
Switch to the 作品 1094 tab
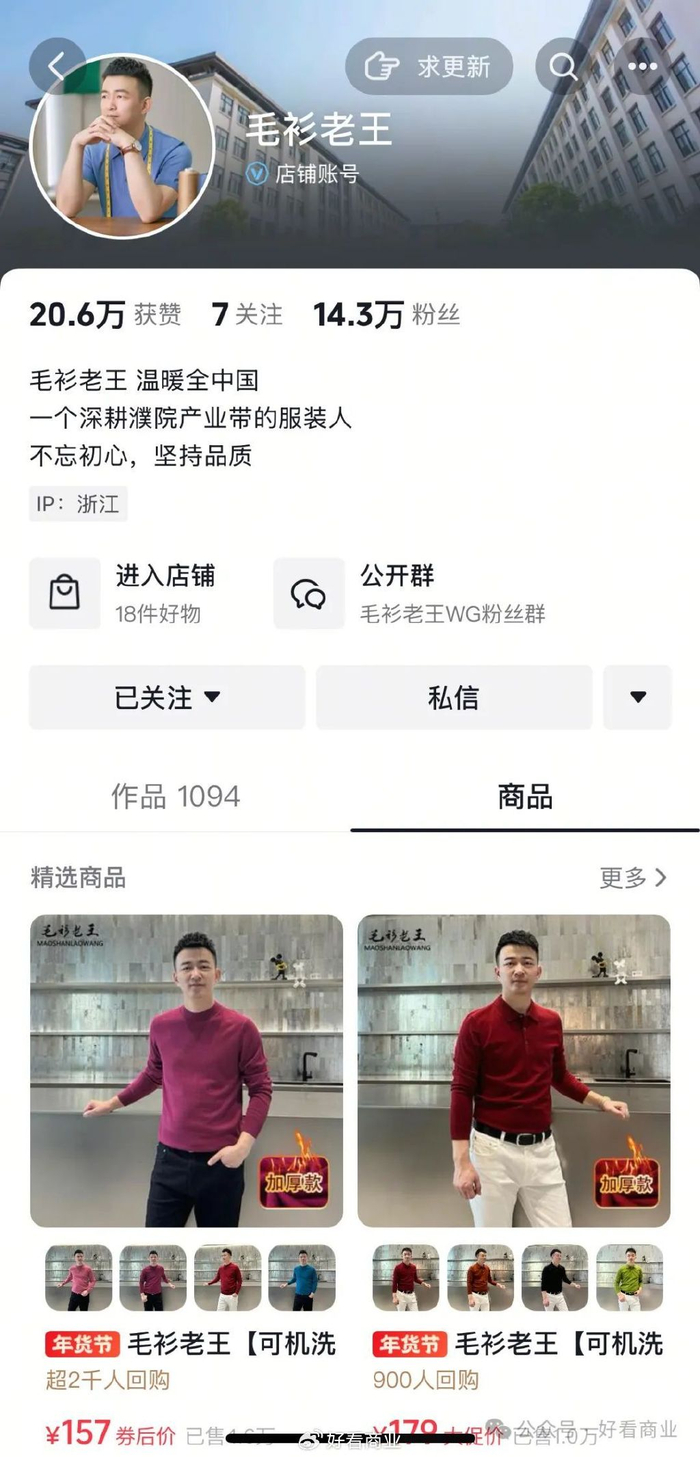coord(175,796)
